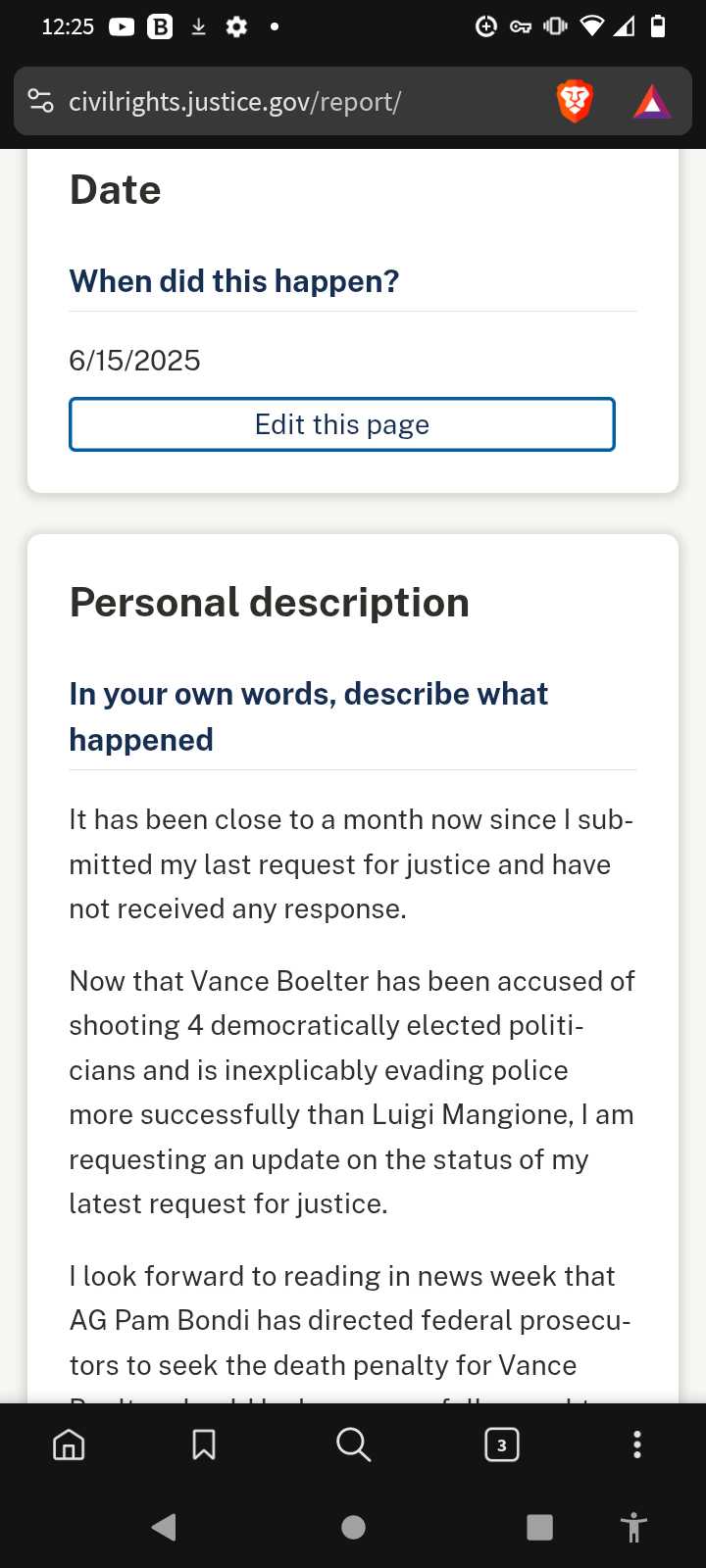This screenshot has width=706, height=1568.
Task: Open recent apps with the square button
Action: click(539, 1527)
